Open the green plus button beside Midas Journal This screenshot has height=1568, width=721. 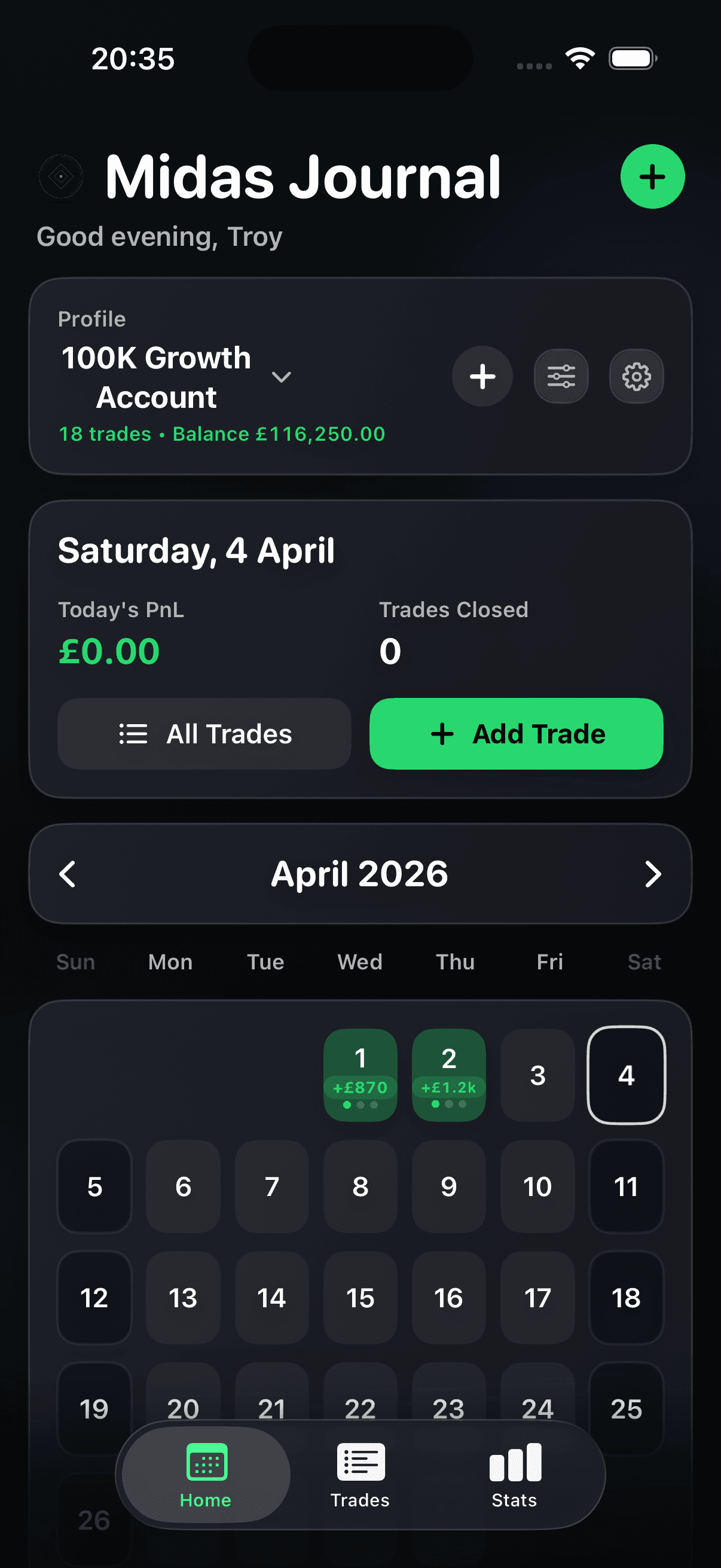[x=652, y=176]
